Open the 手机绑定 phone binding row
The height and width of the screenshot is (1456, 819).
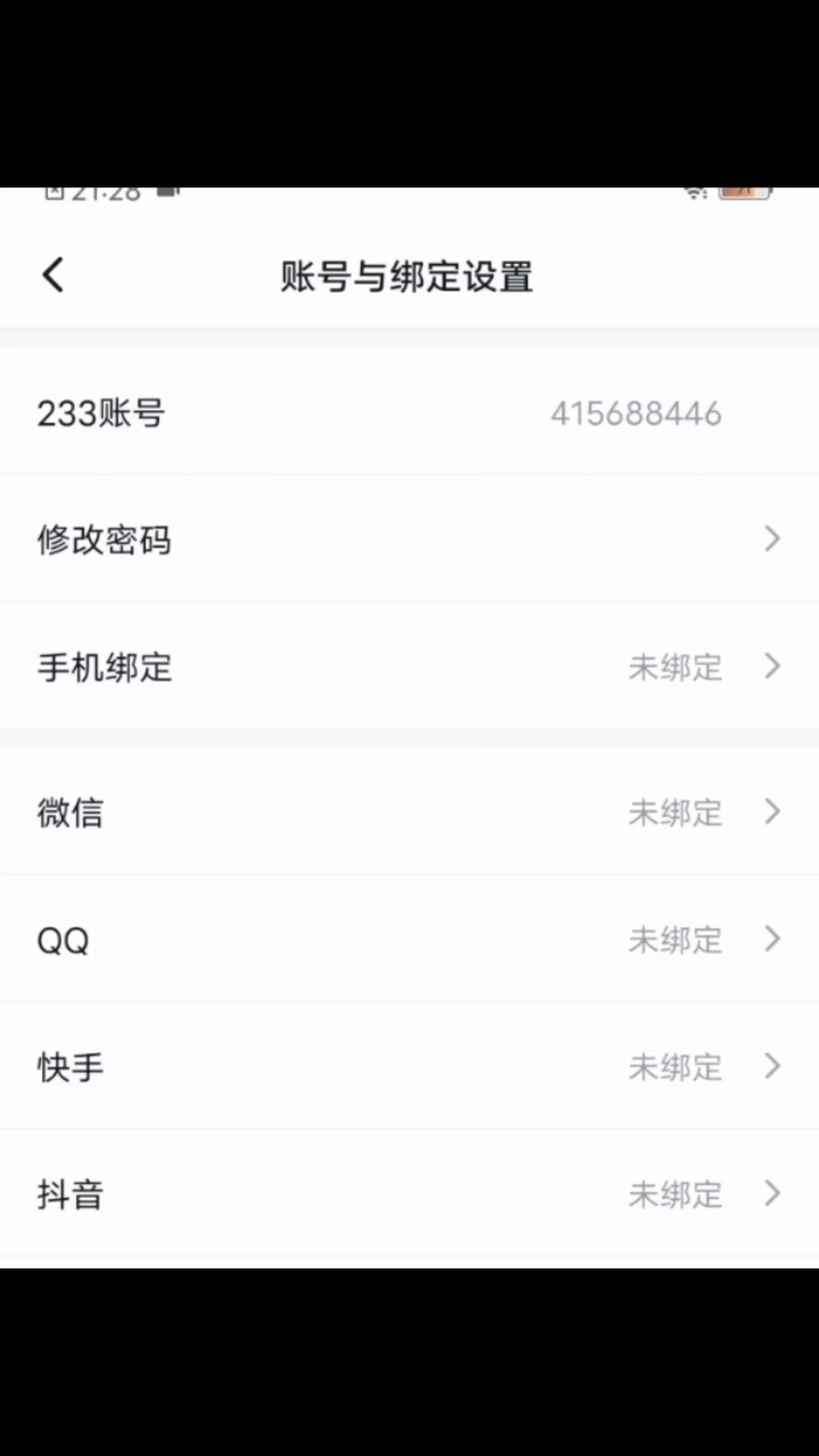tap(409, 667)
